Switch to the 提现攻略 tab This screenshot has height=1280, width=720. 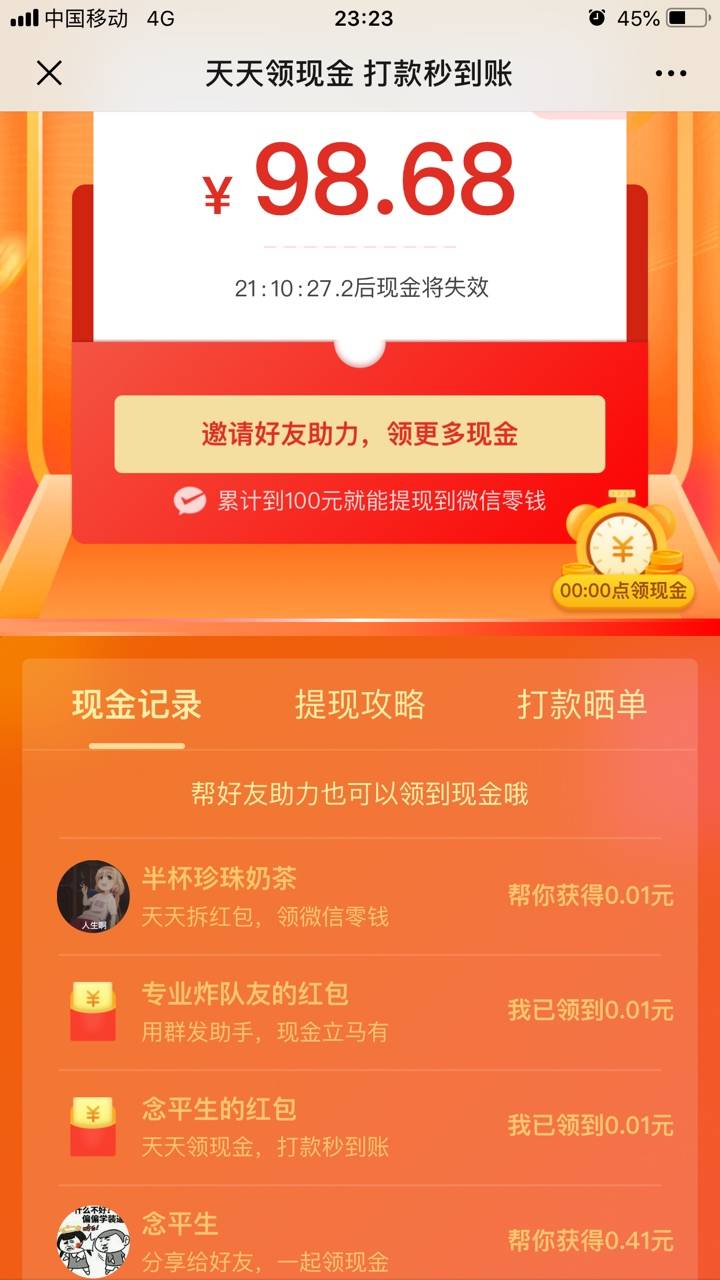click(x=359, y=705)
